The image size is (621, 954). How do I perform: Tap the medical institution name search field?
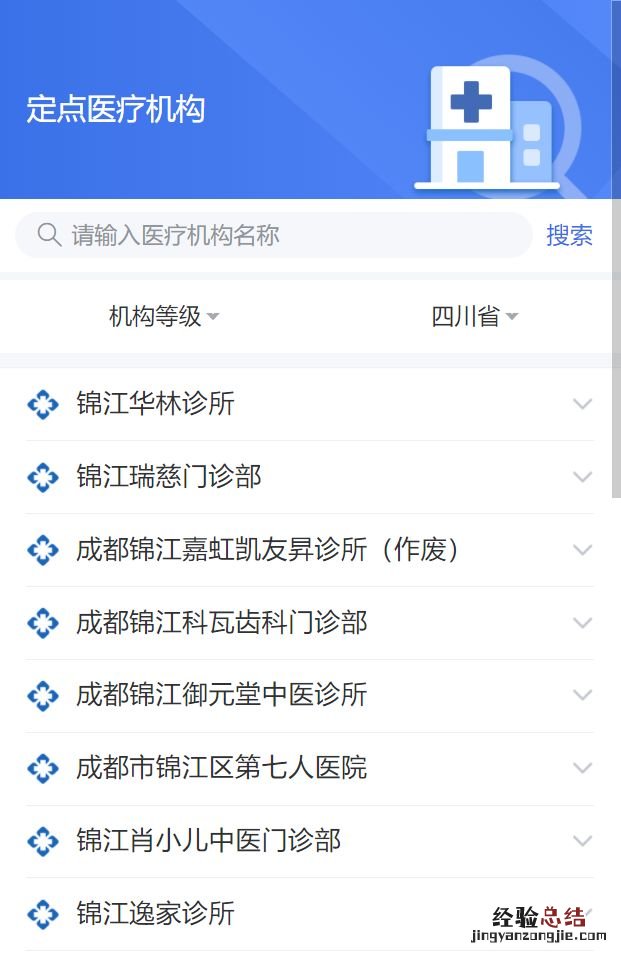290,236
